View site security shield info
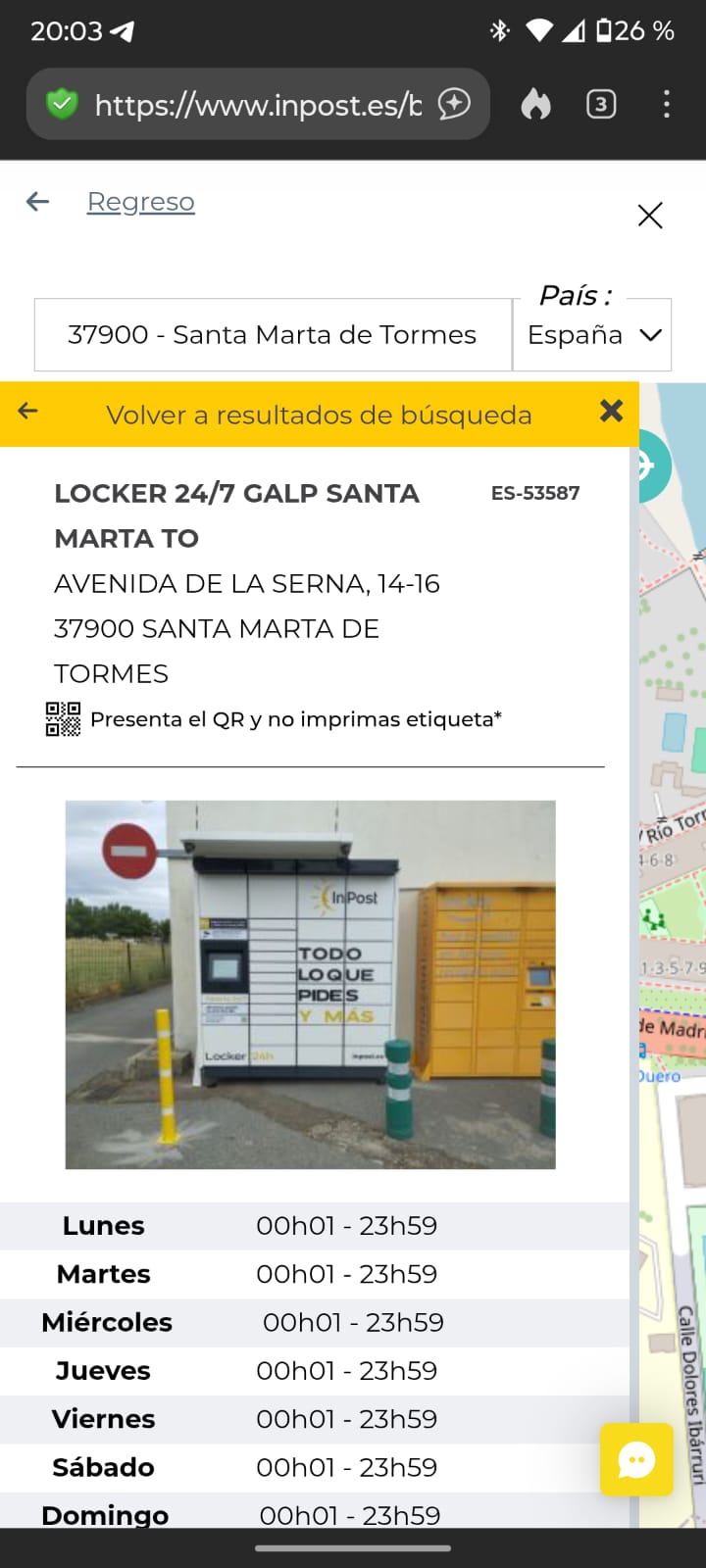The width and height of the screenshot is (706, 1568). [63, 104]
